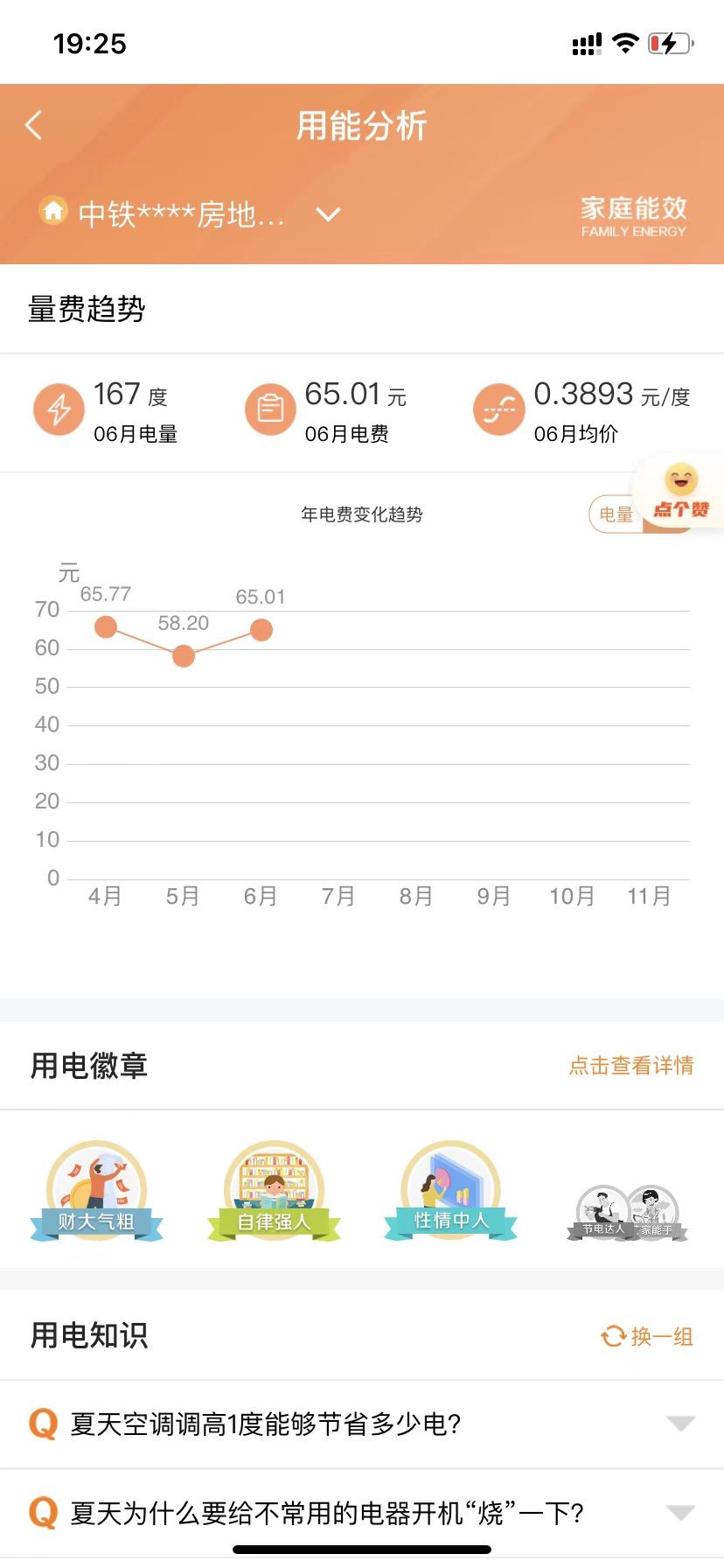
Task: Refresh tips with 换一组
Action: [x=647, y=1336]
